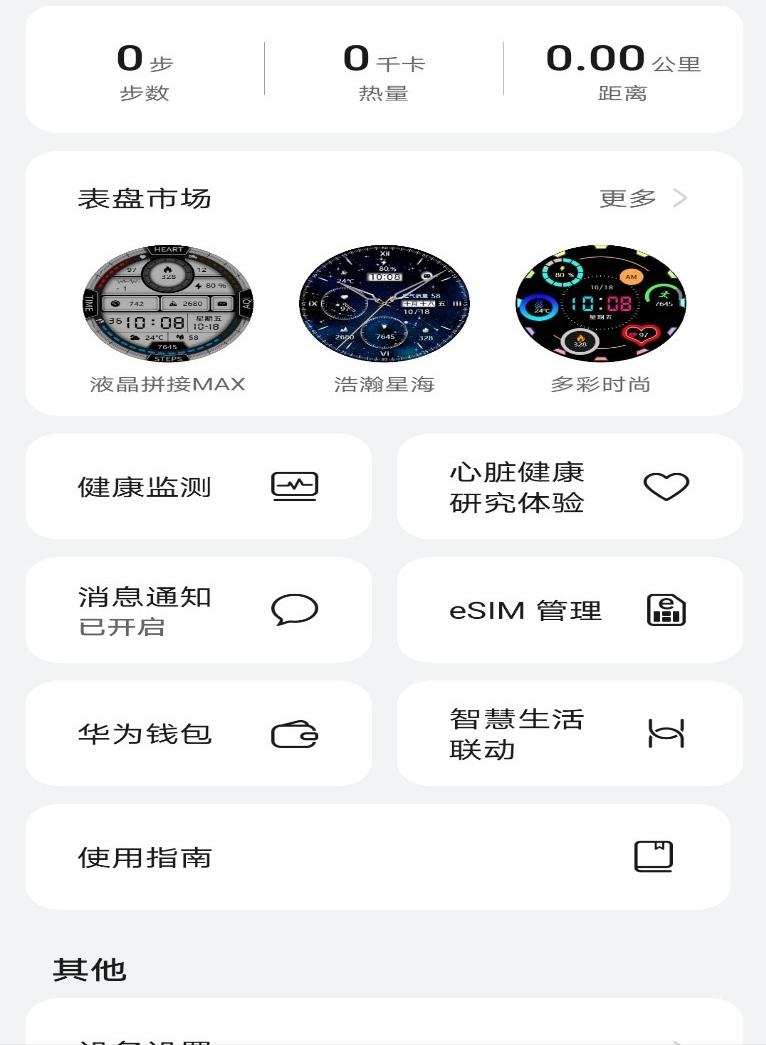This screenshot has height=1045, width=766.
Task: Open the eSIM card icon in eSIM 管理
Action: click(x=666, y=610)
